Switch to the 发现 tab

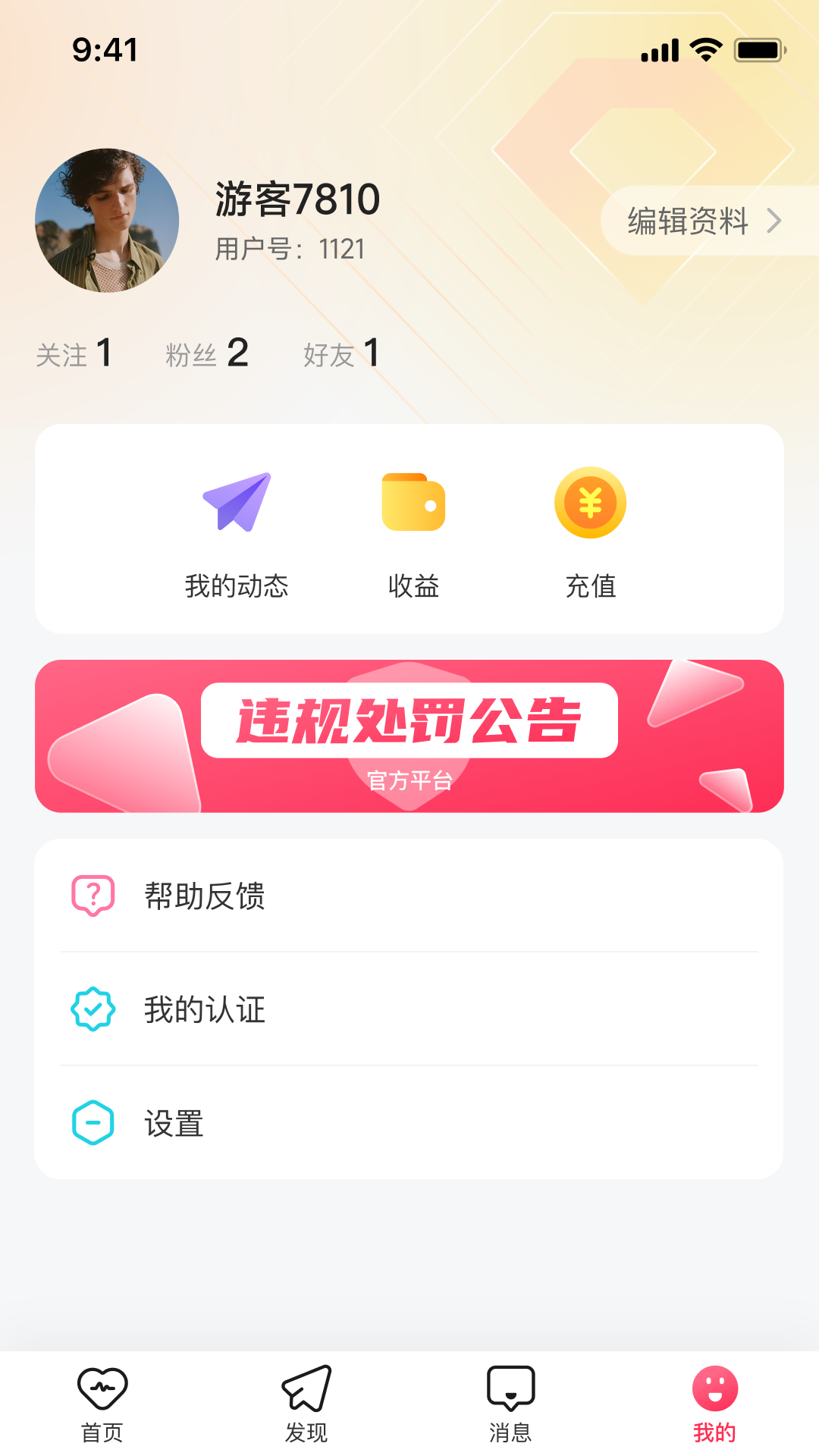click(x=306, y=1404)
